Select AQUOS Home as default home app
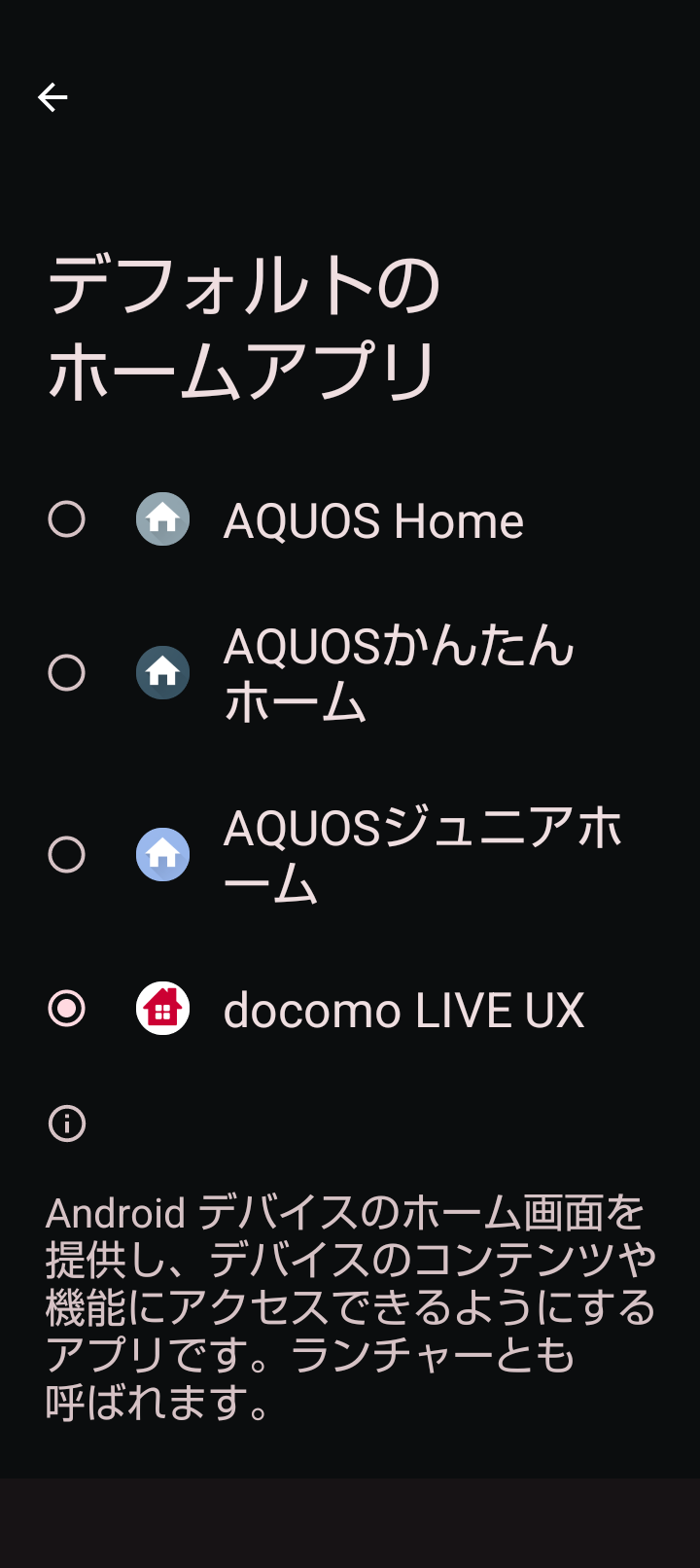Image resolution: width=700 pixels, height=1568 pixels. [67, 519]
